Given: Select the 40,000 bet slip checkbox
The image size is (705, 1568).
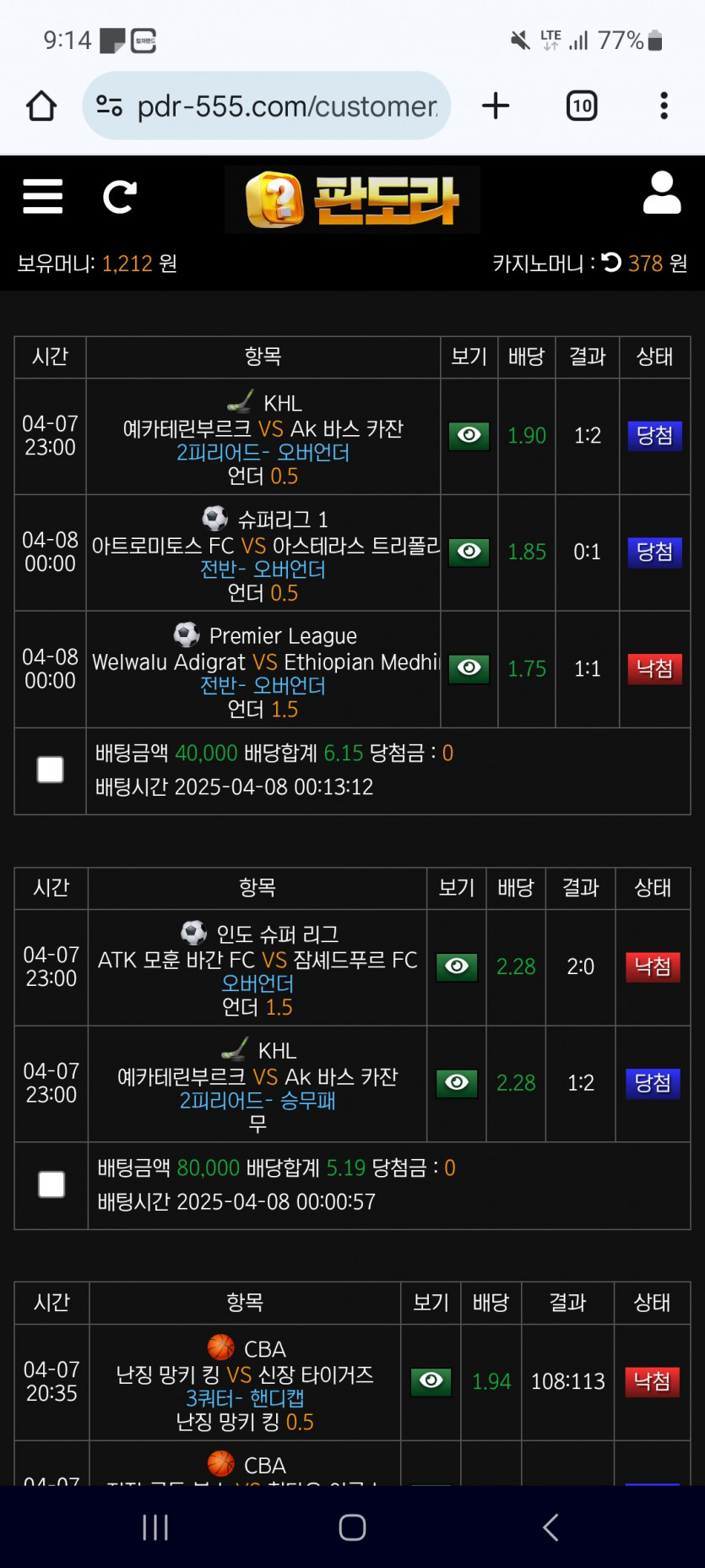Looking at the screenshot, I should pos(51,770).
